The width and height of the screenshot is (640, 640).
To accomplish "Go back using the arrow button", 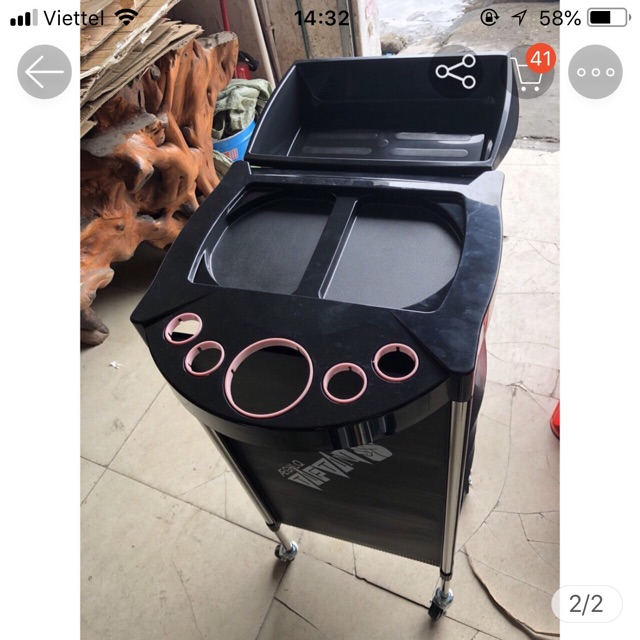I will [44, 72].
